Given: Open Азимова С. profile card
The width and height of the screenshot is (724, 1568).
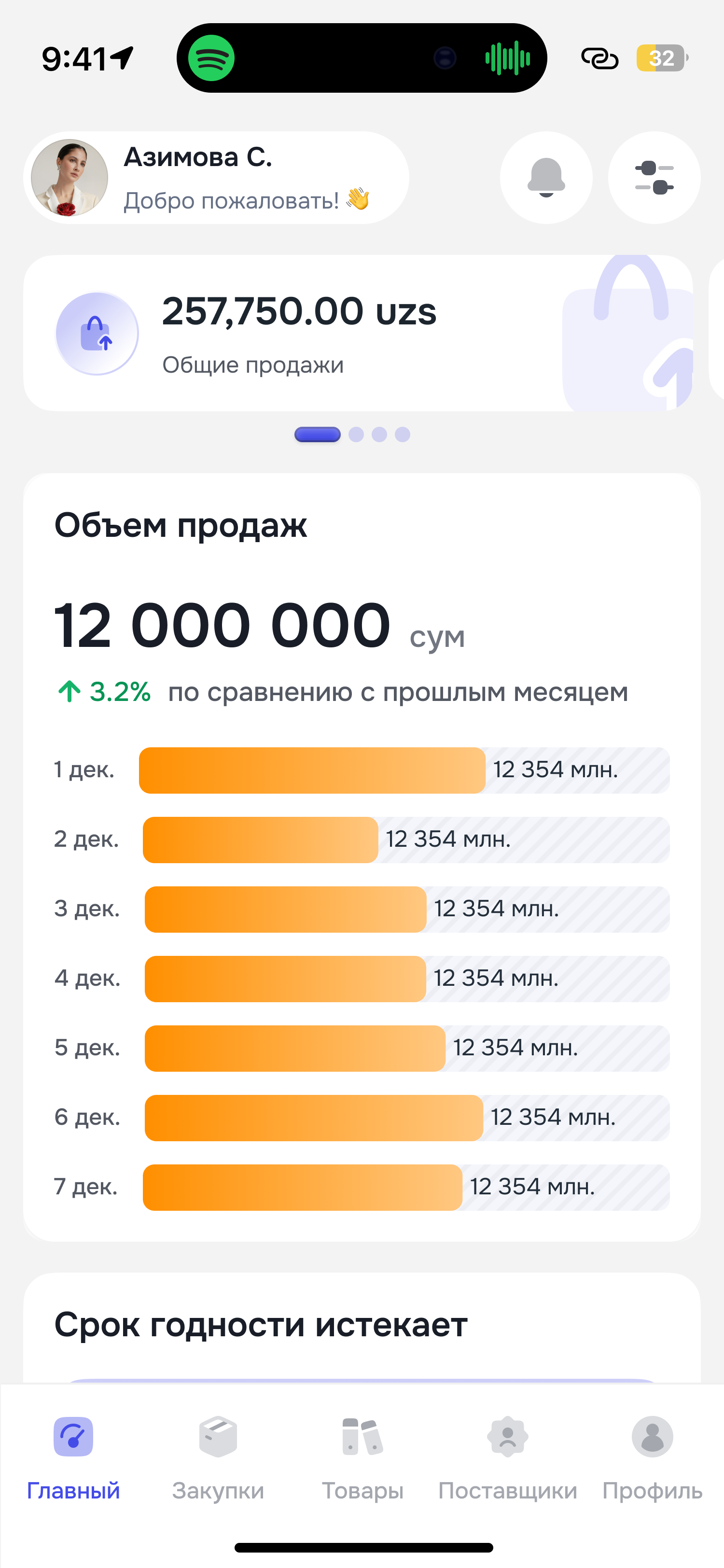Looking at the screenshot, I should [216, 178].
